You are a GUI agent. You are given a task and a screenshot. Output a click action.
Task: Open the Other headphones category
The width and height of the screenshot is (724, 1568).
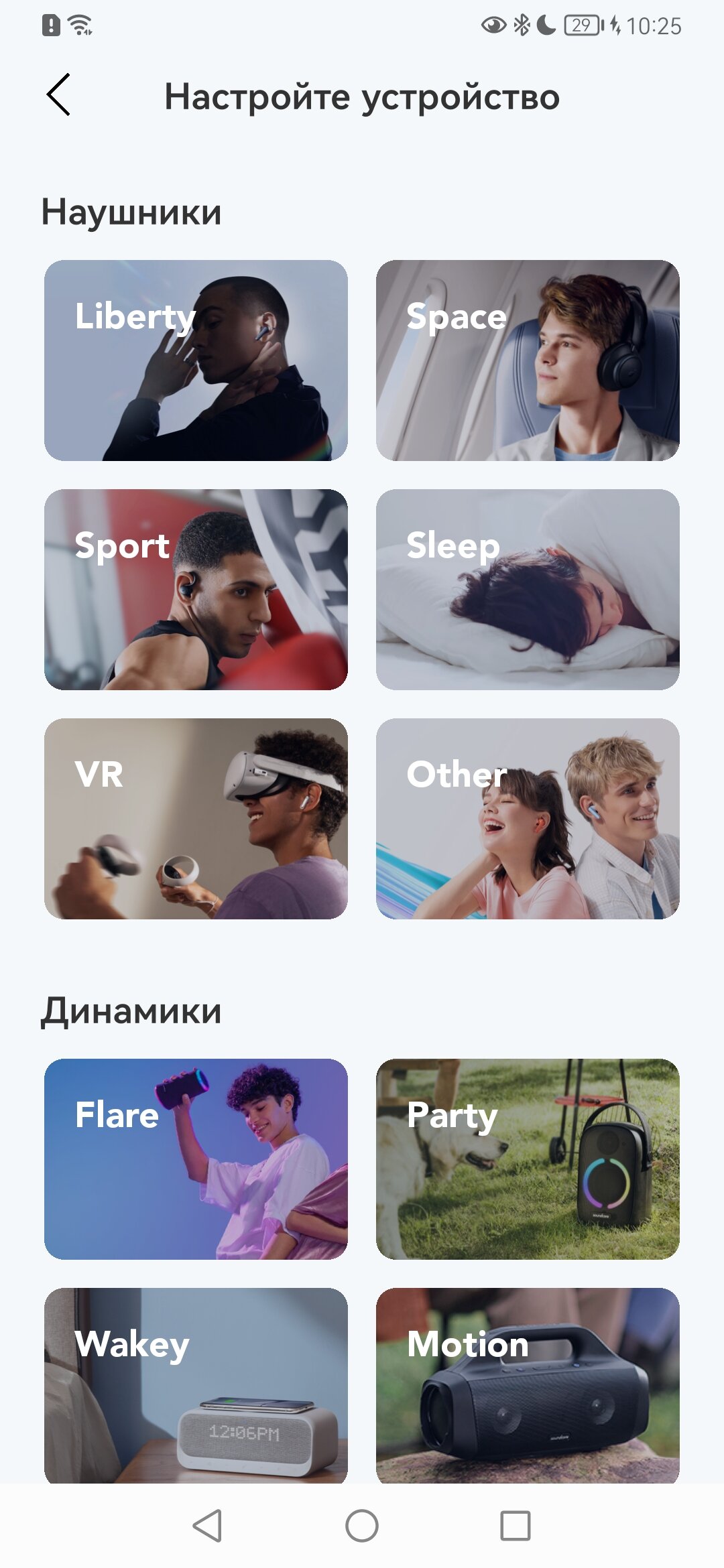pos(528,819)
